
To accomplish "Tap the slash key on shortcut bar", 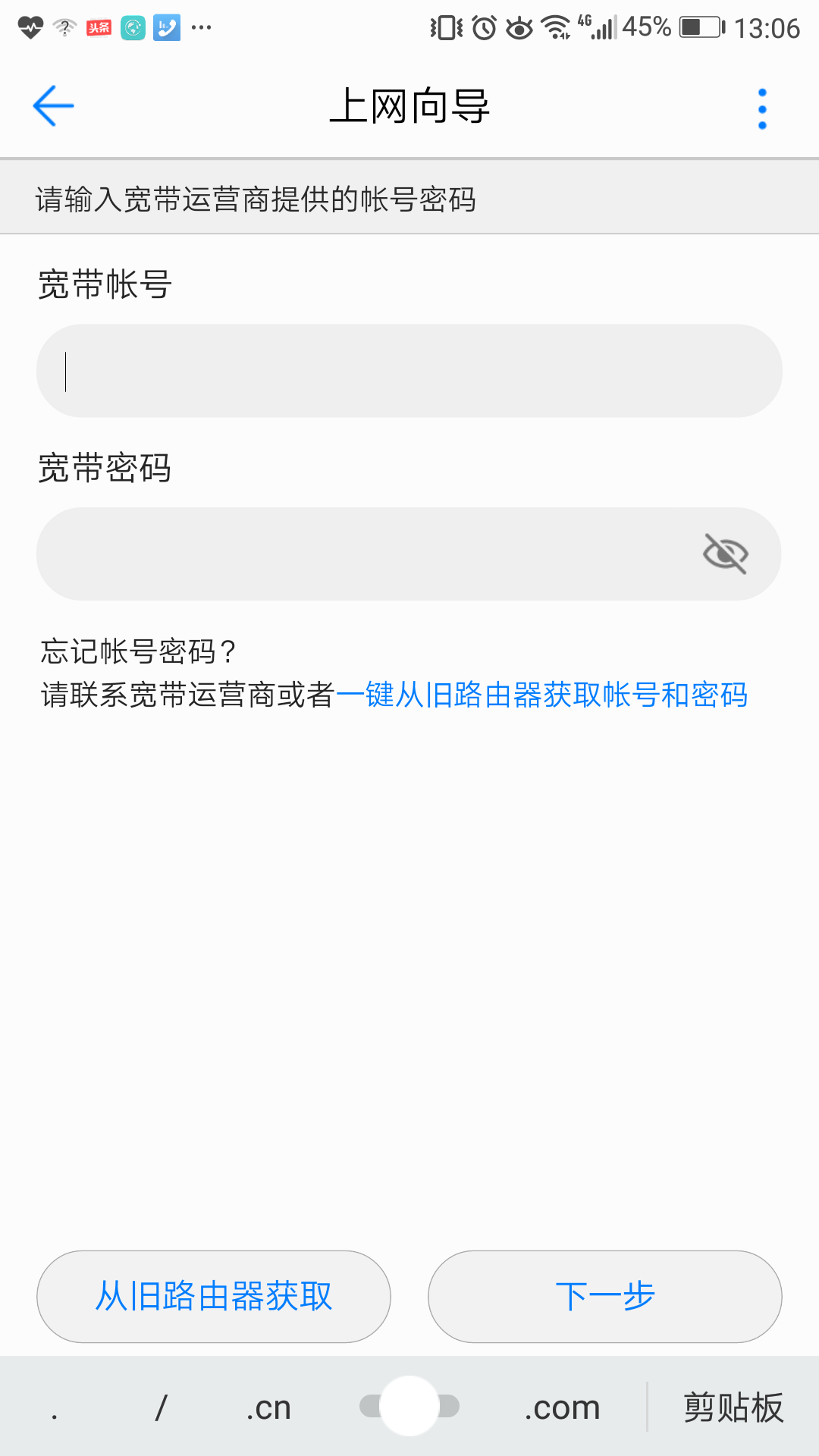I will pyautogui.click(x=161, y=1407).
